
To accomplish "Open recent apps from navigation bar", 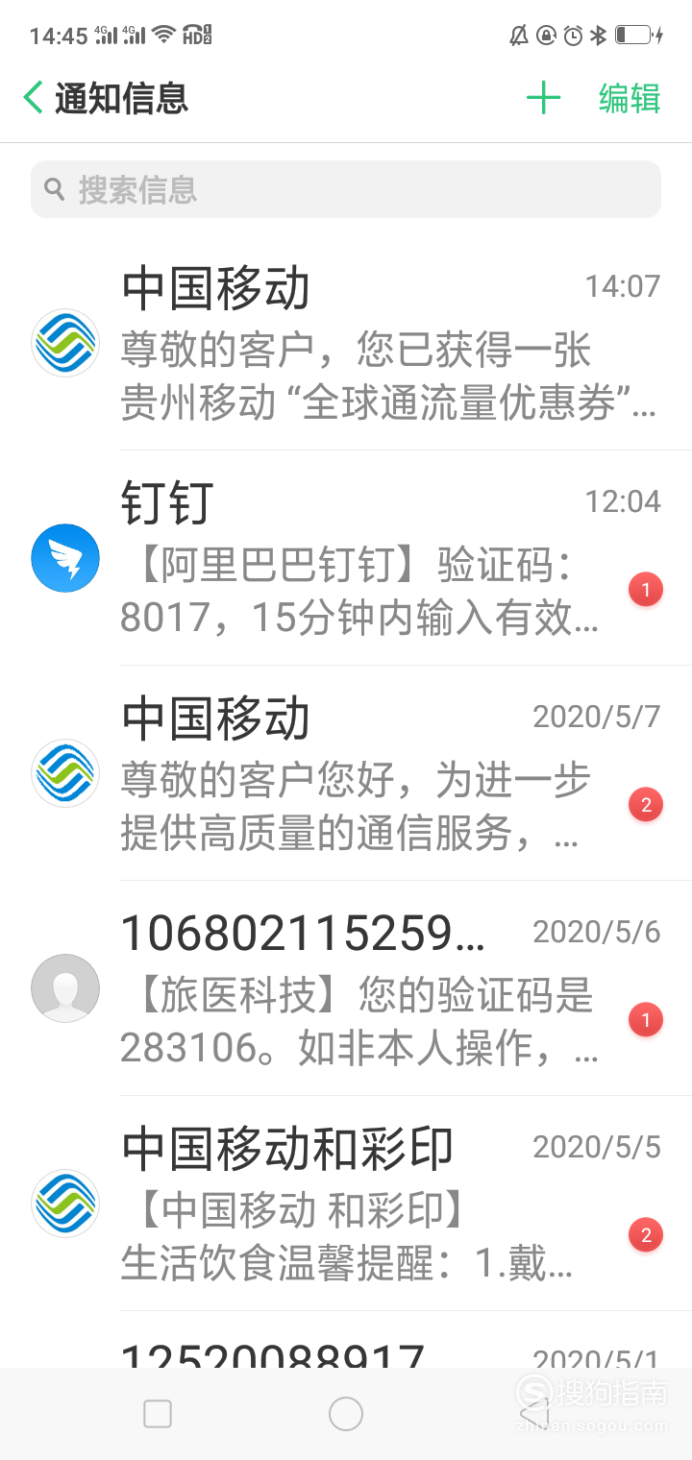I will point(158,1413).
